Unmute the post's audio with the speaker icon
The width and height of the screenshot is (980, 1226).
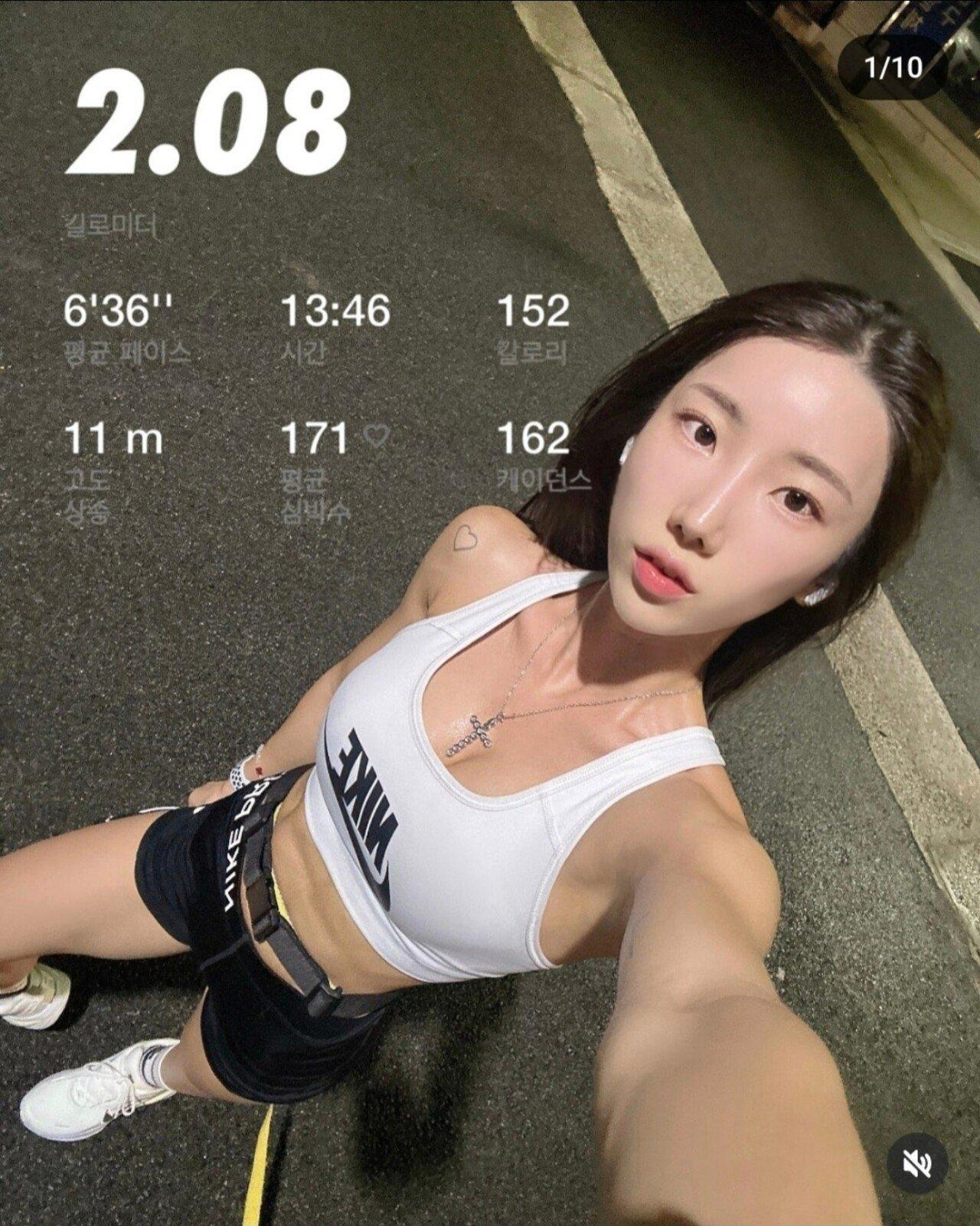(916, 1165)
